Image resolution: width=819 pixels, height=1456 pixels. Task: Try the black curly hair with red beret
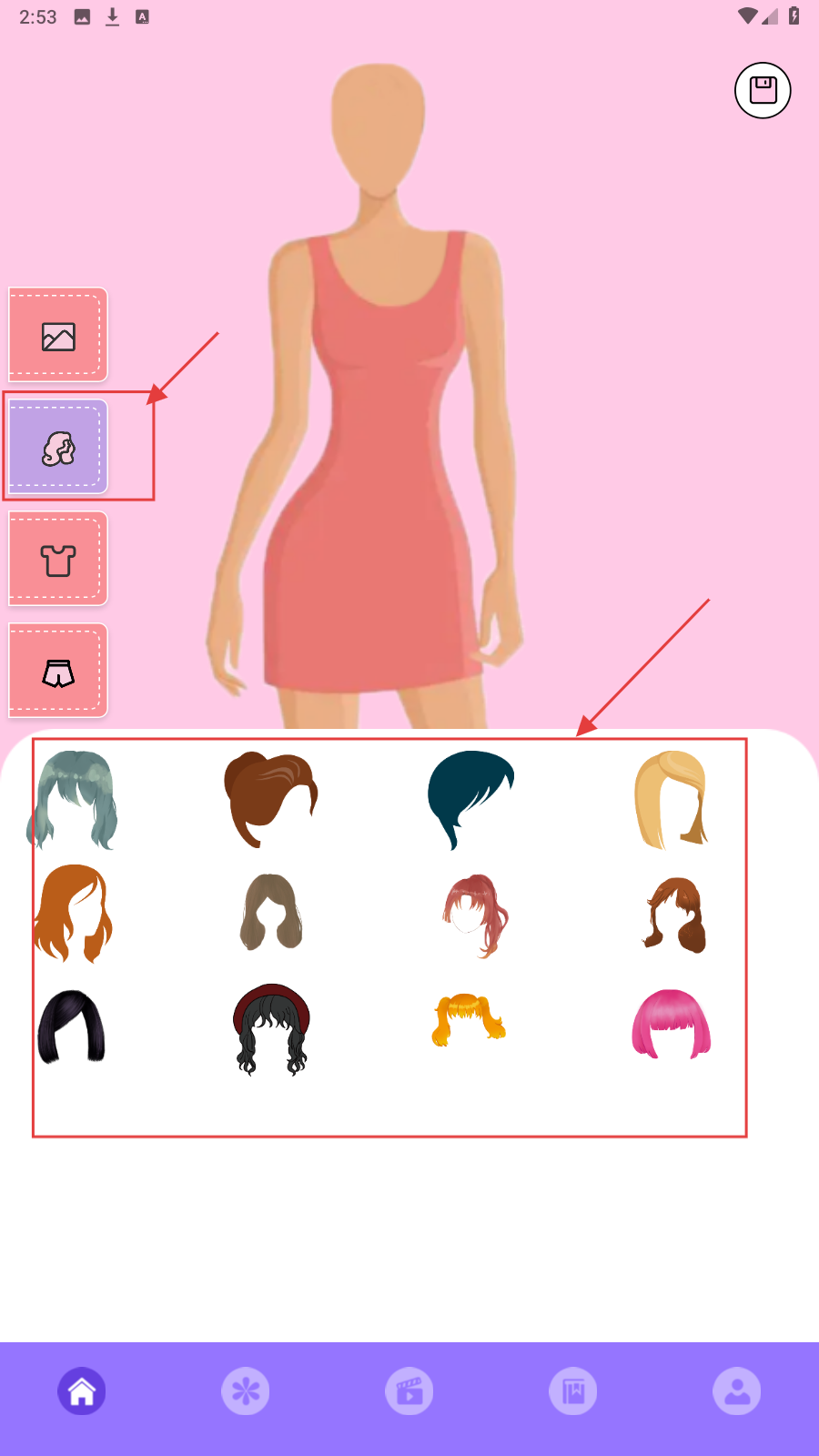tap(271, 1028)
